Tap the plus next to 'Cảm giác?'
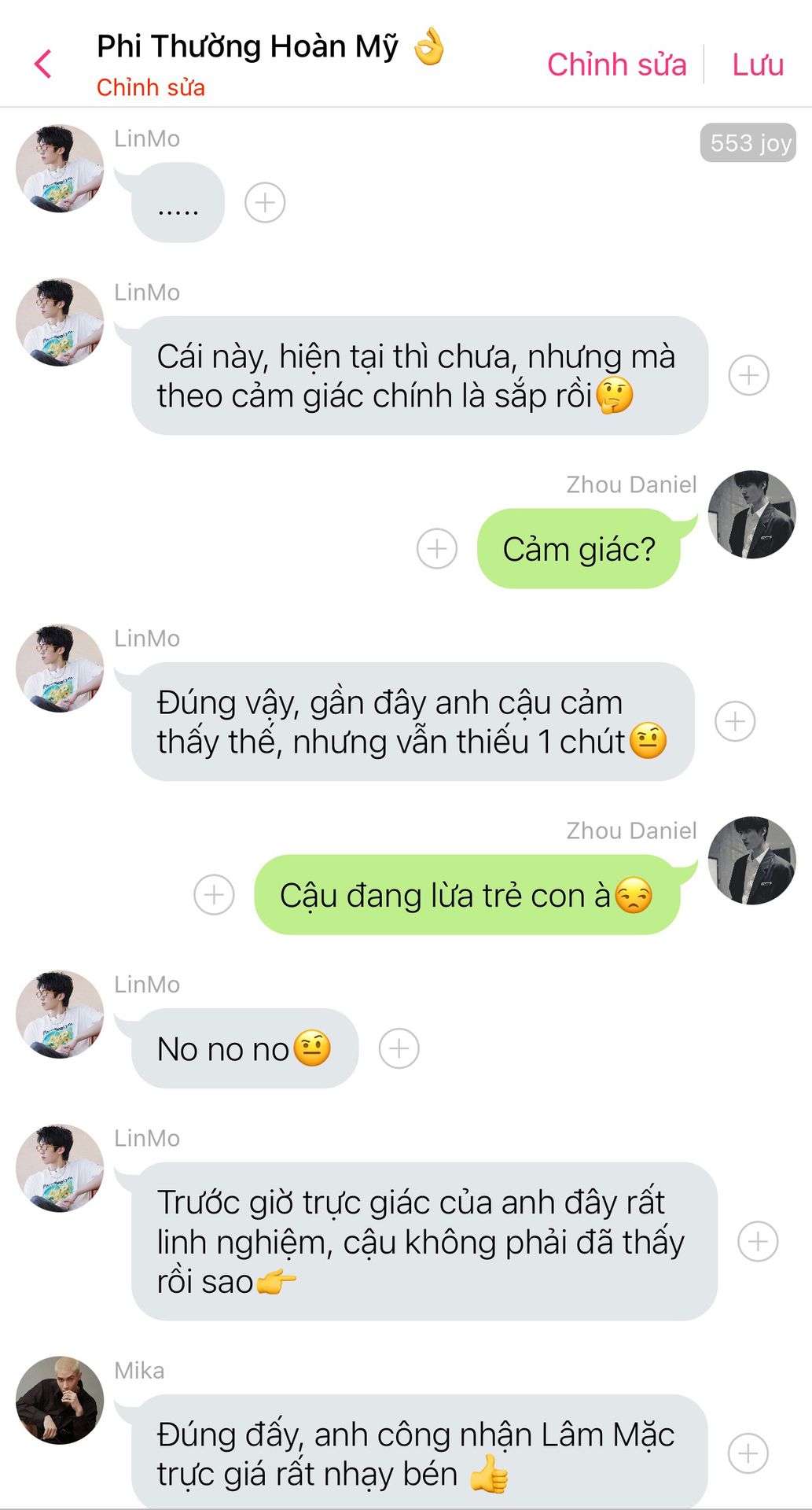 click(x=437, y=548)
